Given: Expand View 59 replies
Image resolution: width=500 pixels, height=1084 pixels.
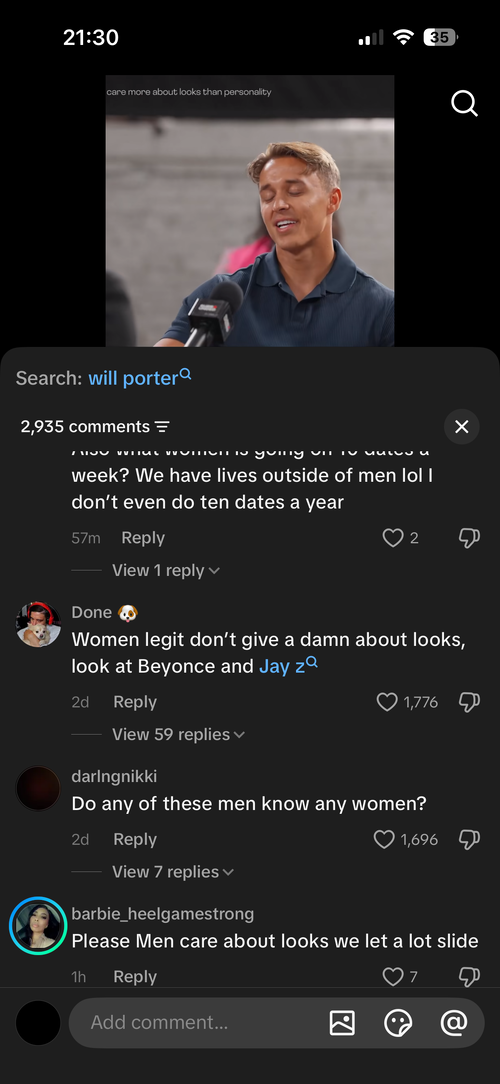Looking at the screenshot, I should [x=178, y=734].
